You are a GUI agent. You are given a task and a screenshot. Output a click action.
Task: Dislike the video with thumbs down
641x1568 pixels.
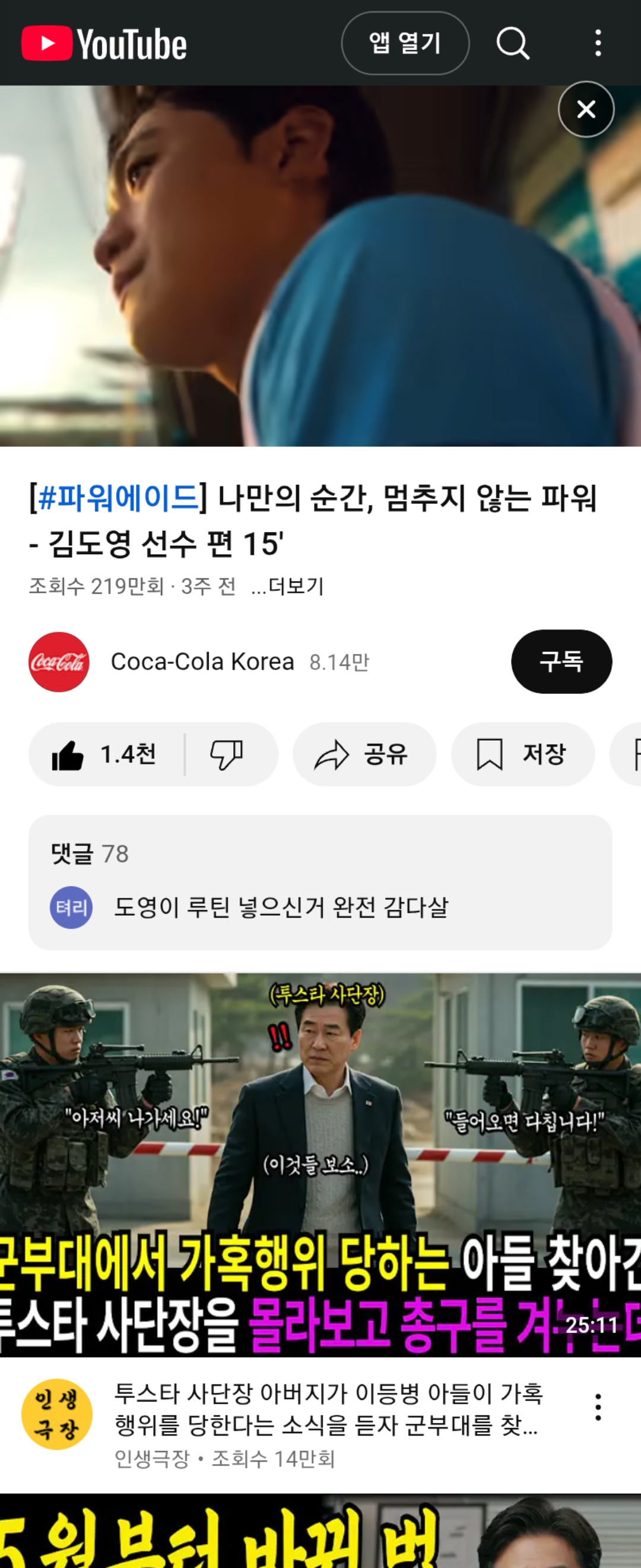point(227,755)
